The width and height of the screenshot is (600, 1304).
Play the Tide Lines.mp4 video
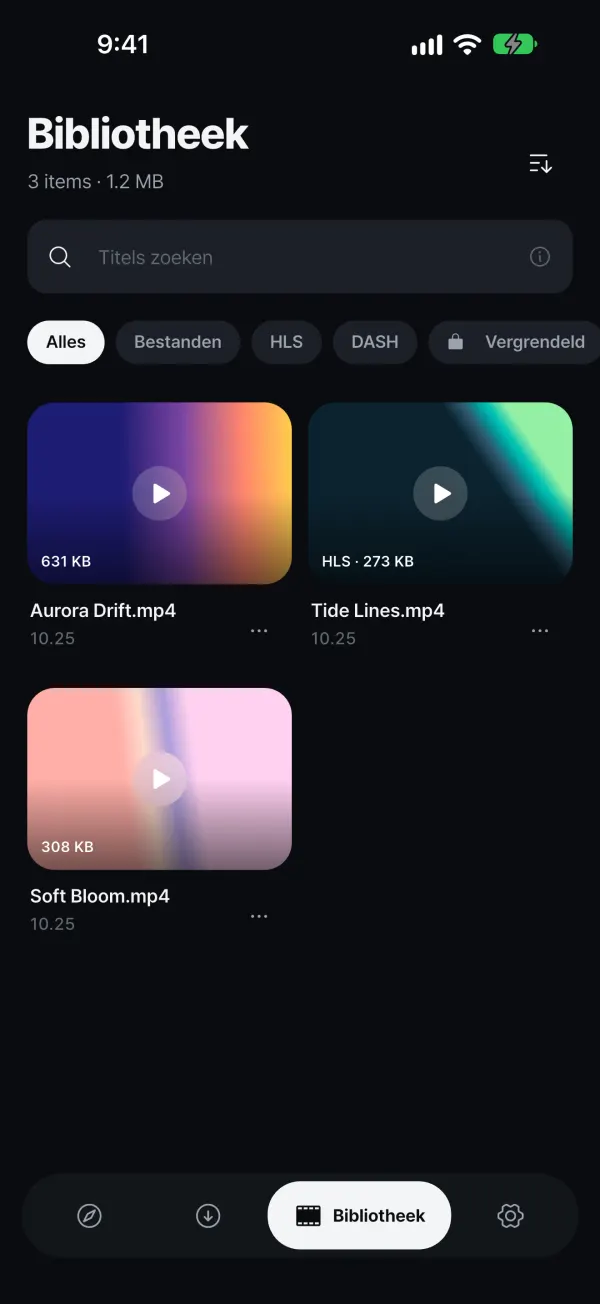441,493
